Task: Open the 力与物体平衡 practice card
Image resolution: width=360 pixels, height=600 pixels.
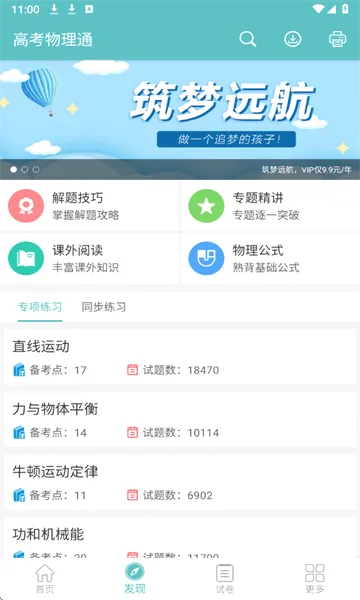Action: pos(180,420)
